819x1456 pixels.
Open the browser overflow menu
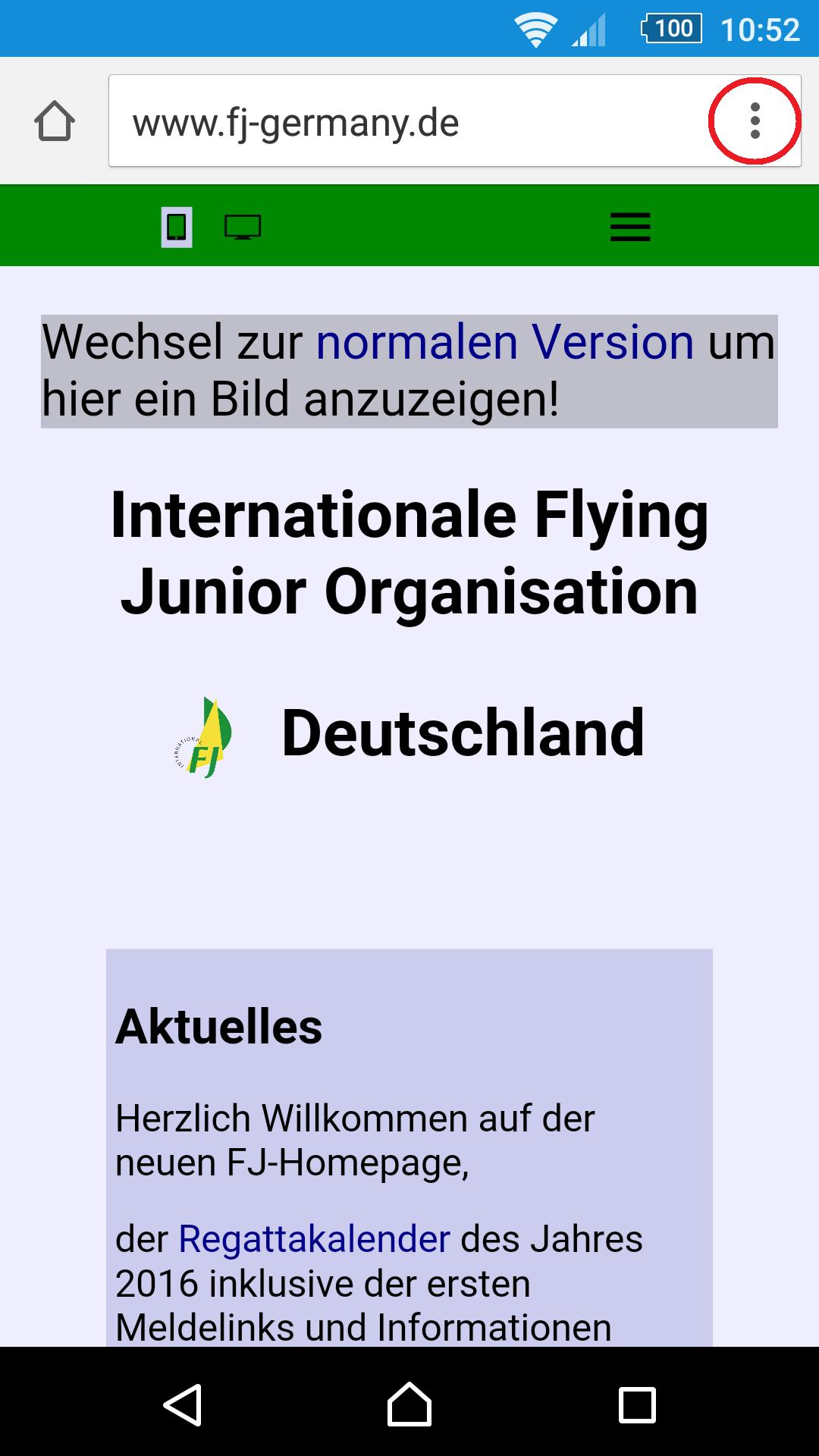(x=755, y=121)
